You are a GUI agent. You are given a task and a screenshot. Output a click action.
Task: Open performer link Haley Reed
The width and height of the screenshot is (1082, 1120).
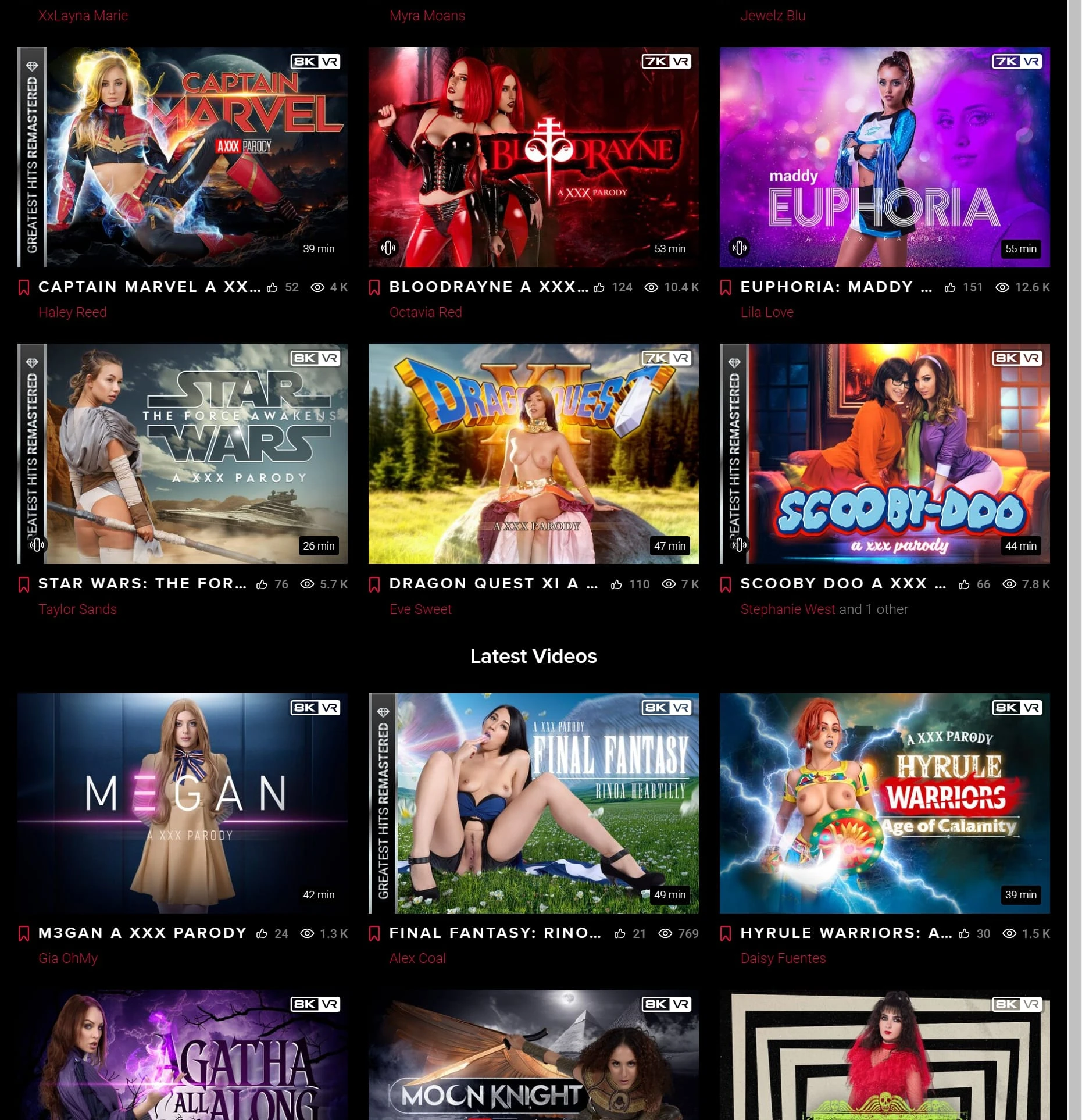tap(72, 312)
